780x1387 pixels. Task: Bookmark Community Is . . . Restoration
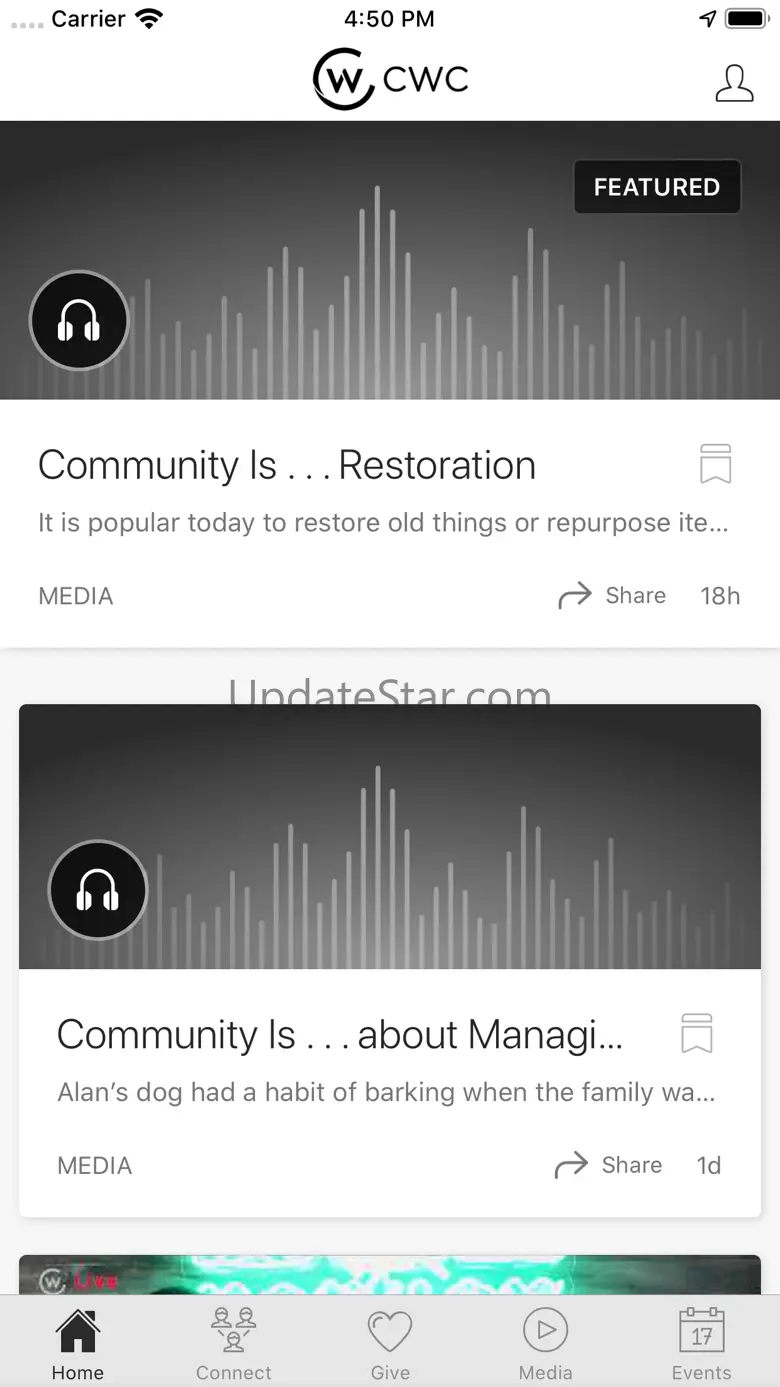coord(715,464)
